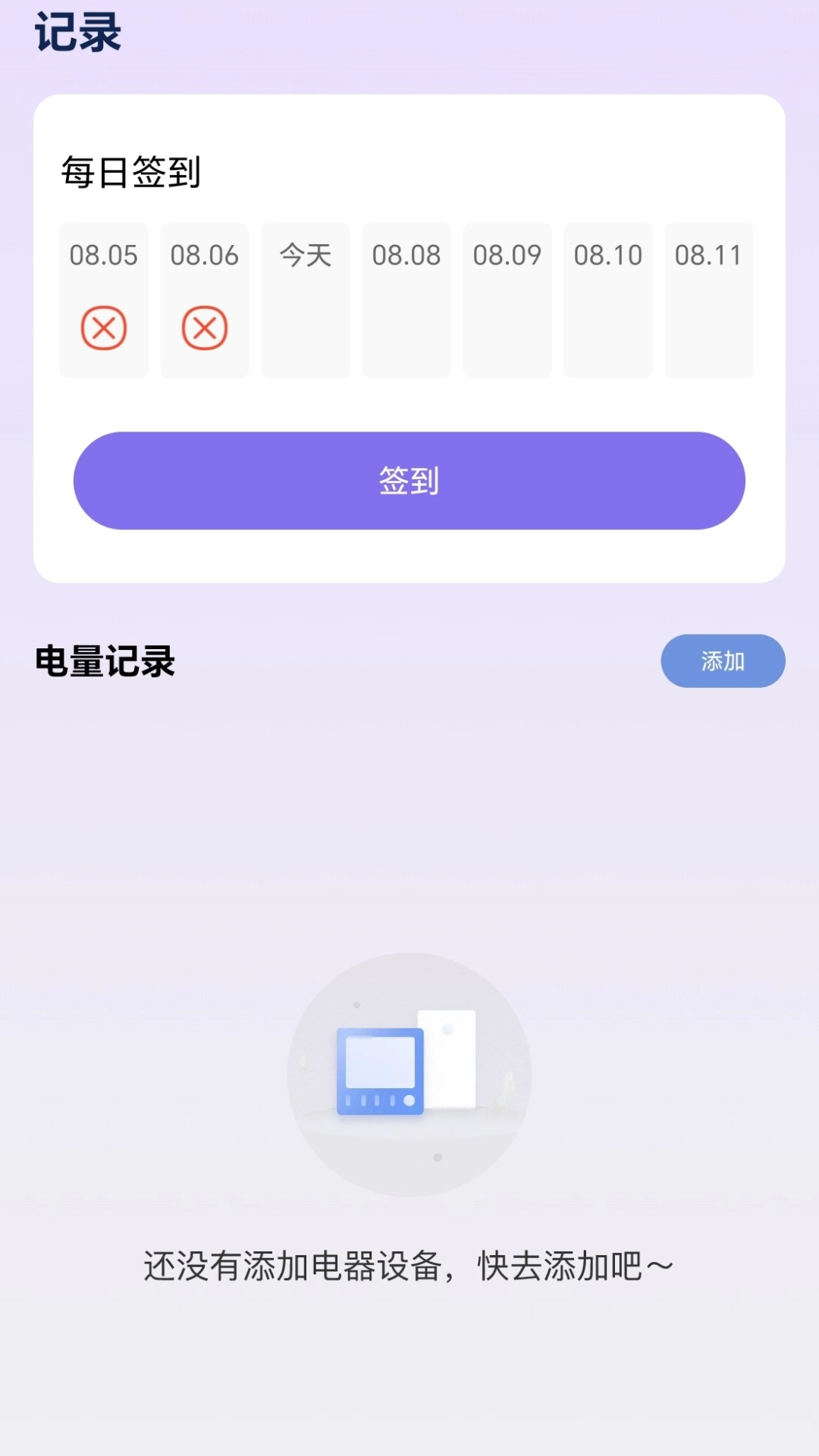The height and width of the screenshot is (1456, 819).
Task: Click the red X icon on 08.05
Action: 104,328
